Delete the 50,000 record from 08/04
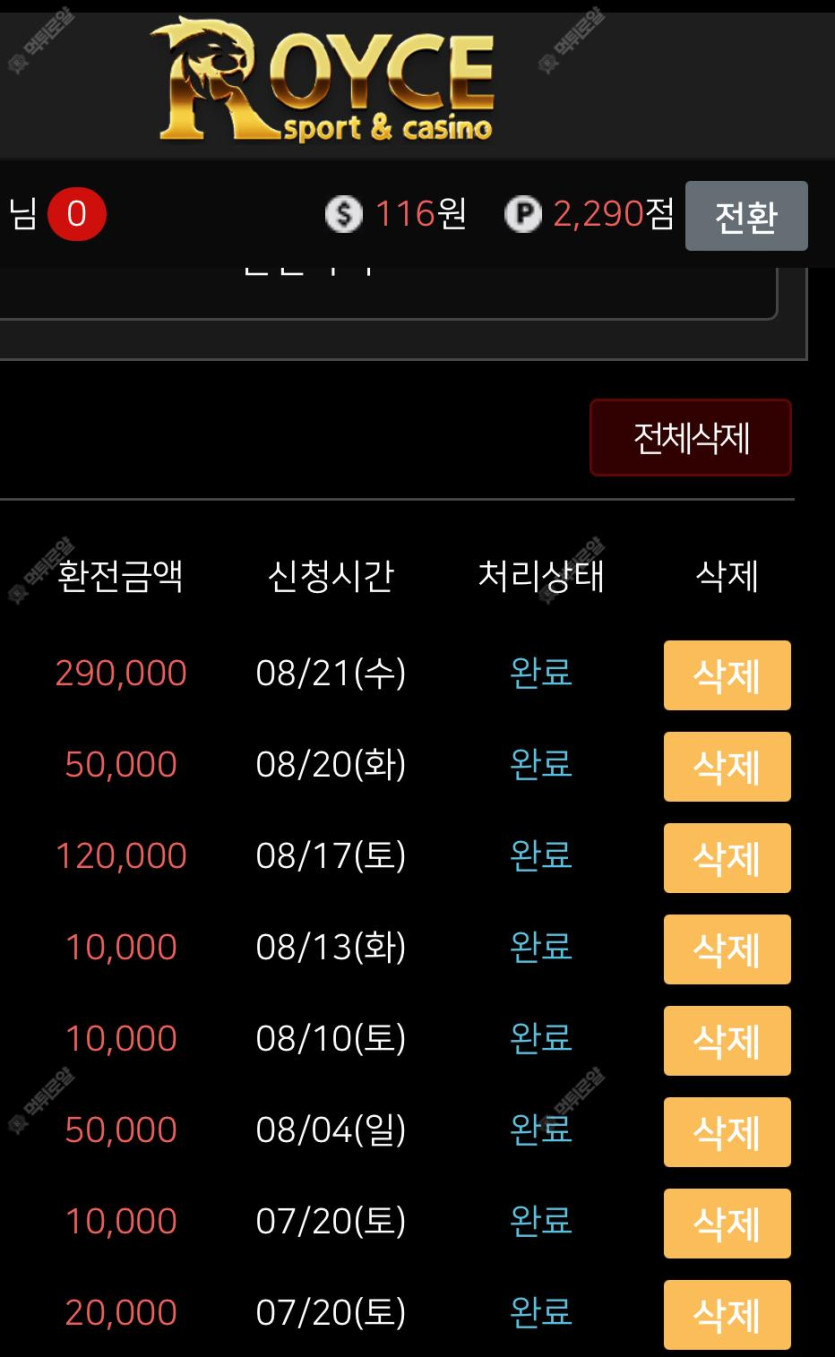 pos(727,1132)
